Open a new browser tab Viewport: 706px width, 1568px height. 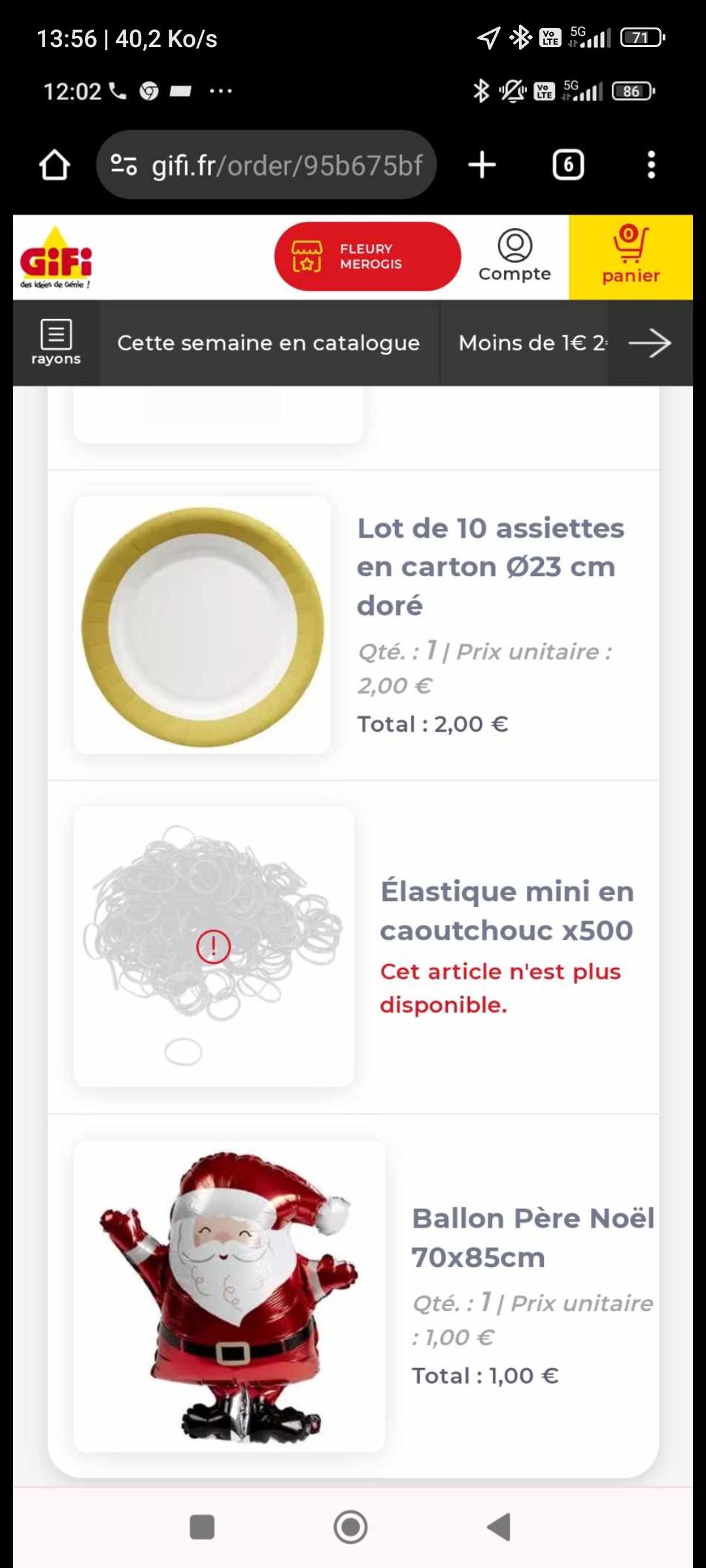point(482,165)
